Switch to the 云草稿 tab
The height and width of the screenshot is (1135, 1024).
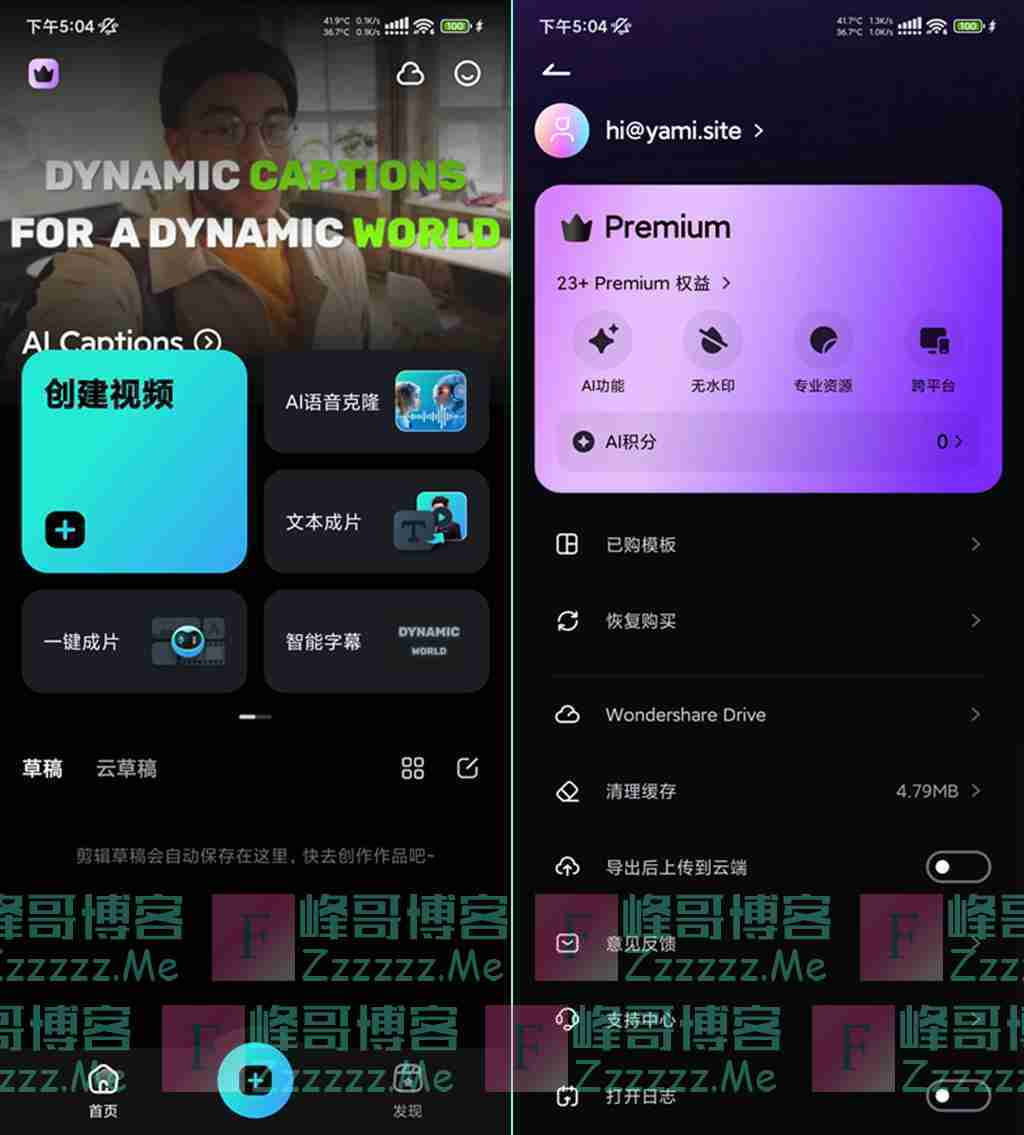pos(126,769)
